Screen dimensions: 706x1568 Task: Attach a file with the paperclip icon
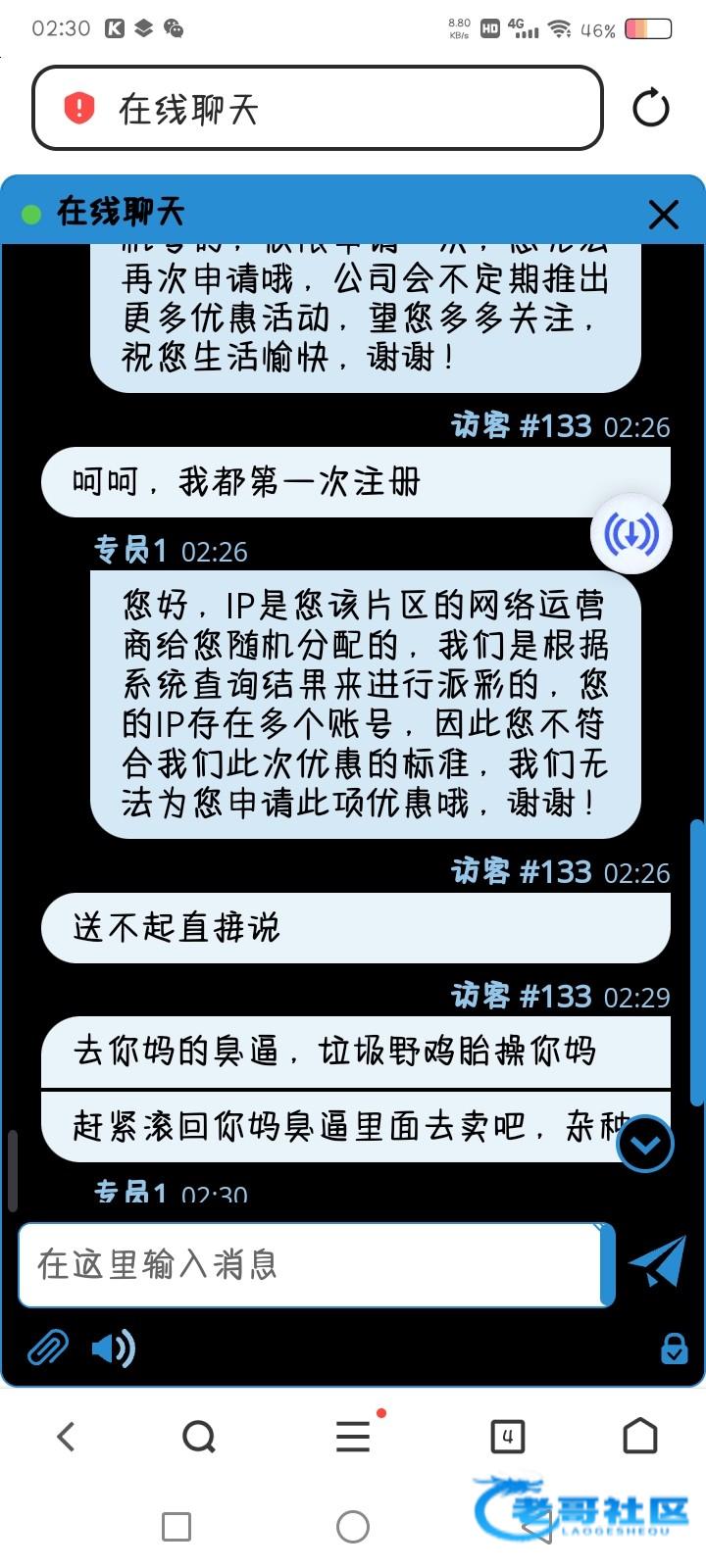point(47,1348)
